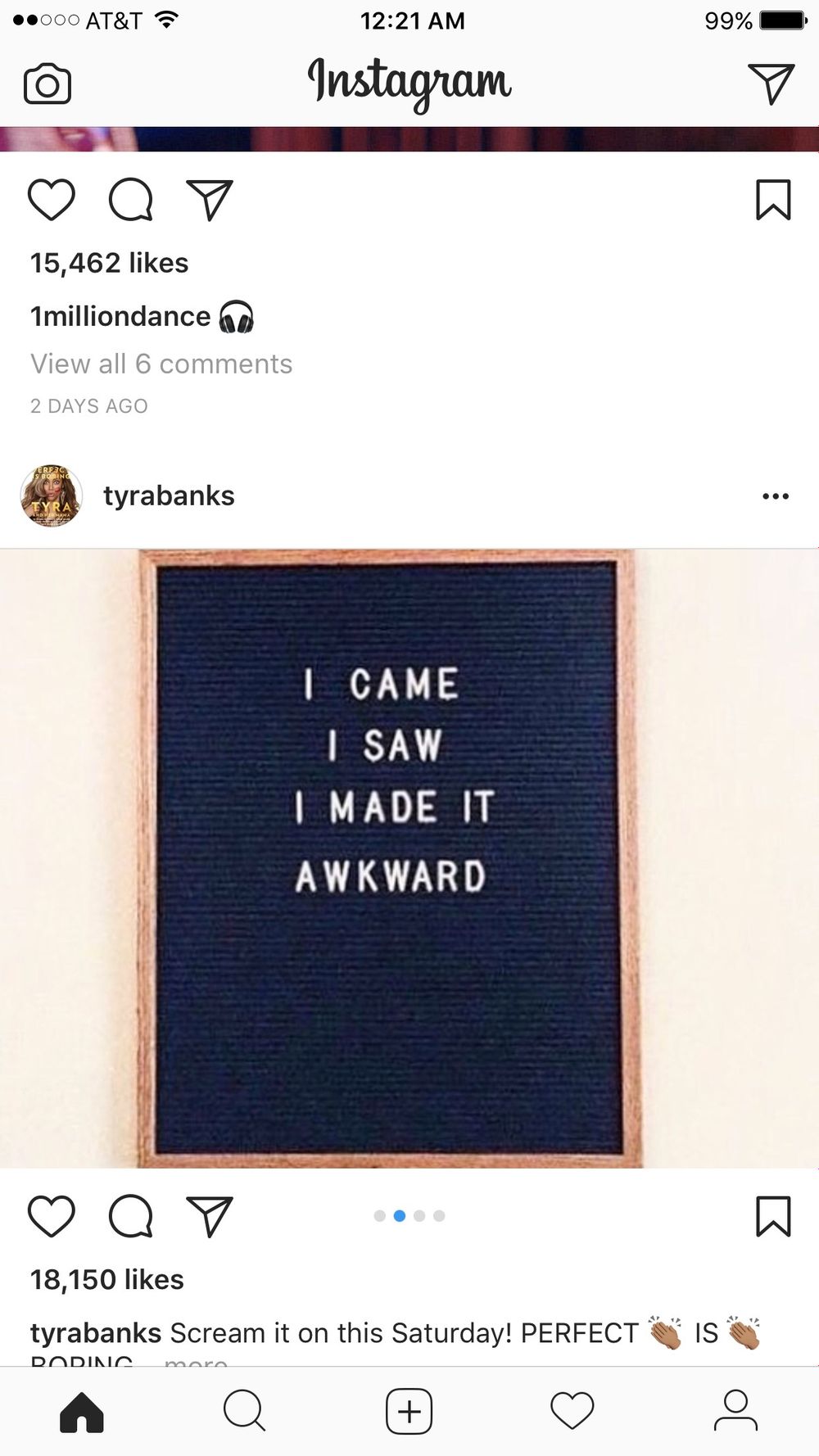This screenshot has height=1456, width=819.
Task: Open tyrabanks profile picture
Action: pos(52,495)
